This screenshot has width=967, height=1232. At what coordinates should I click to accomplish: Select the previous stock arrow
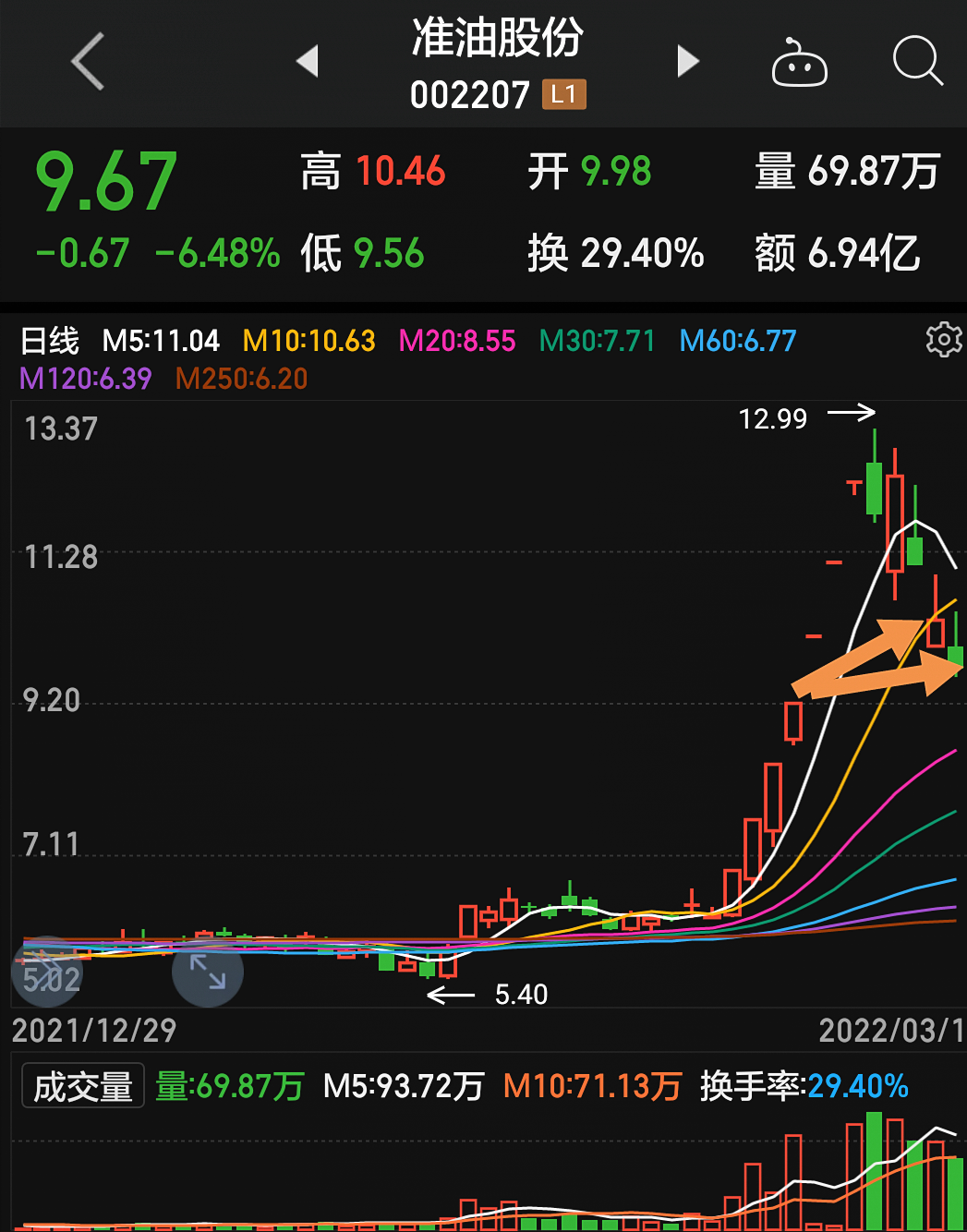[308, 60]
